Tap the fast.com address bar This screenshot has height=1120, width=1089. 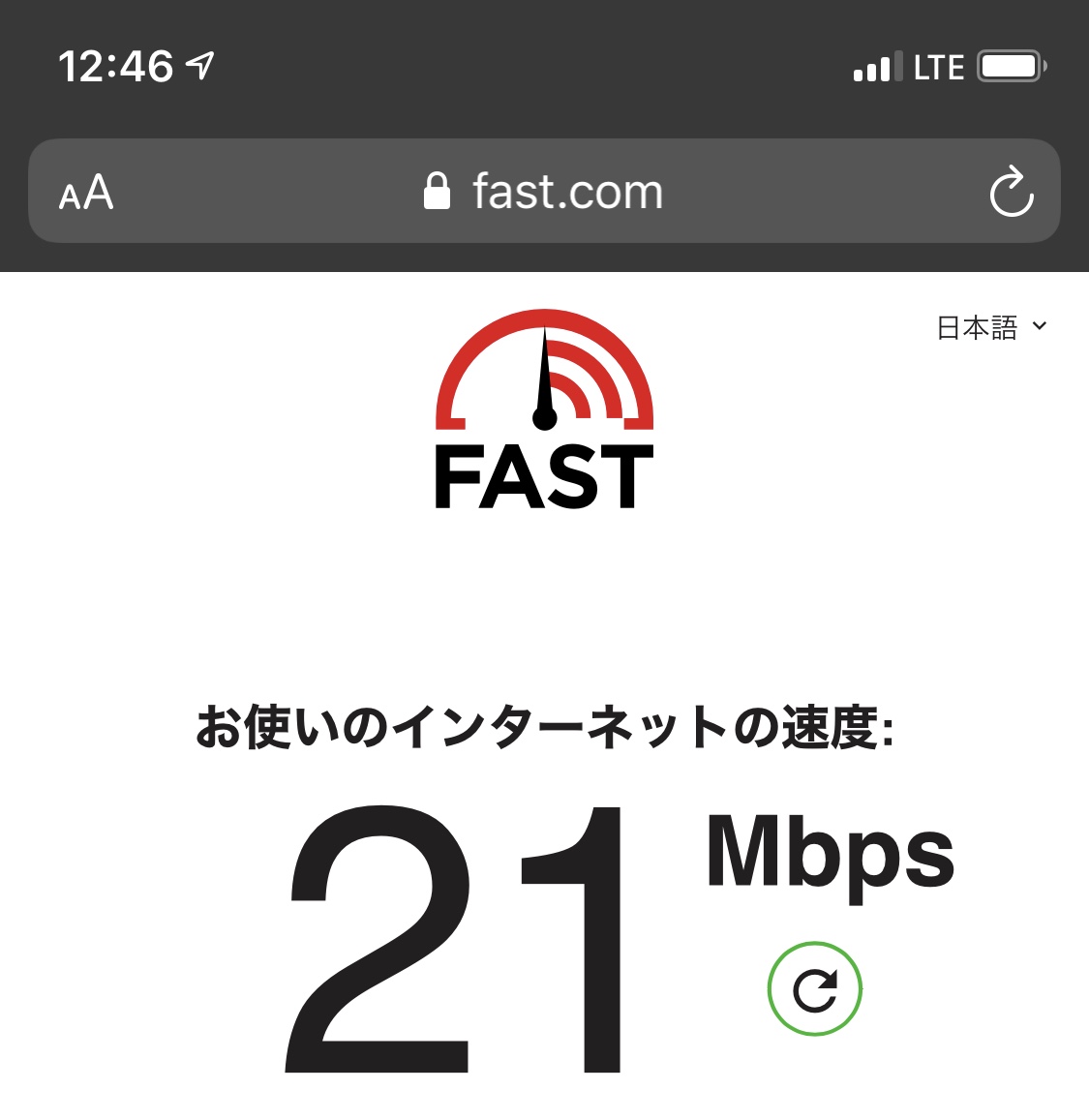click(545, 192)
